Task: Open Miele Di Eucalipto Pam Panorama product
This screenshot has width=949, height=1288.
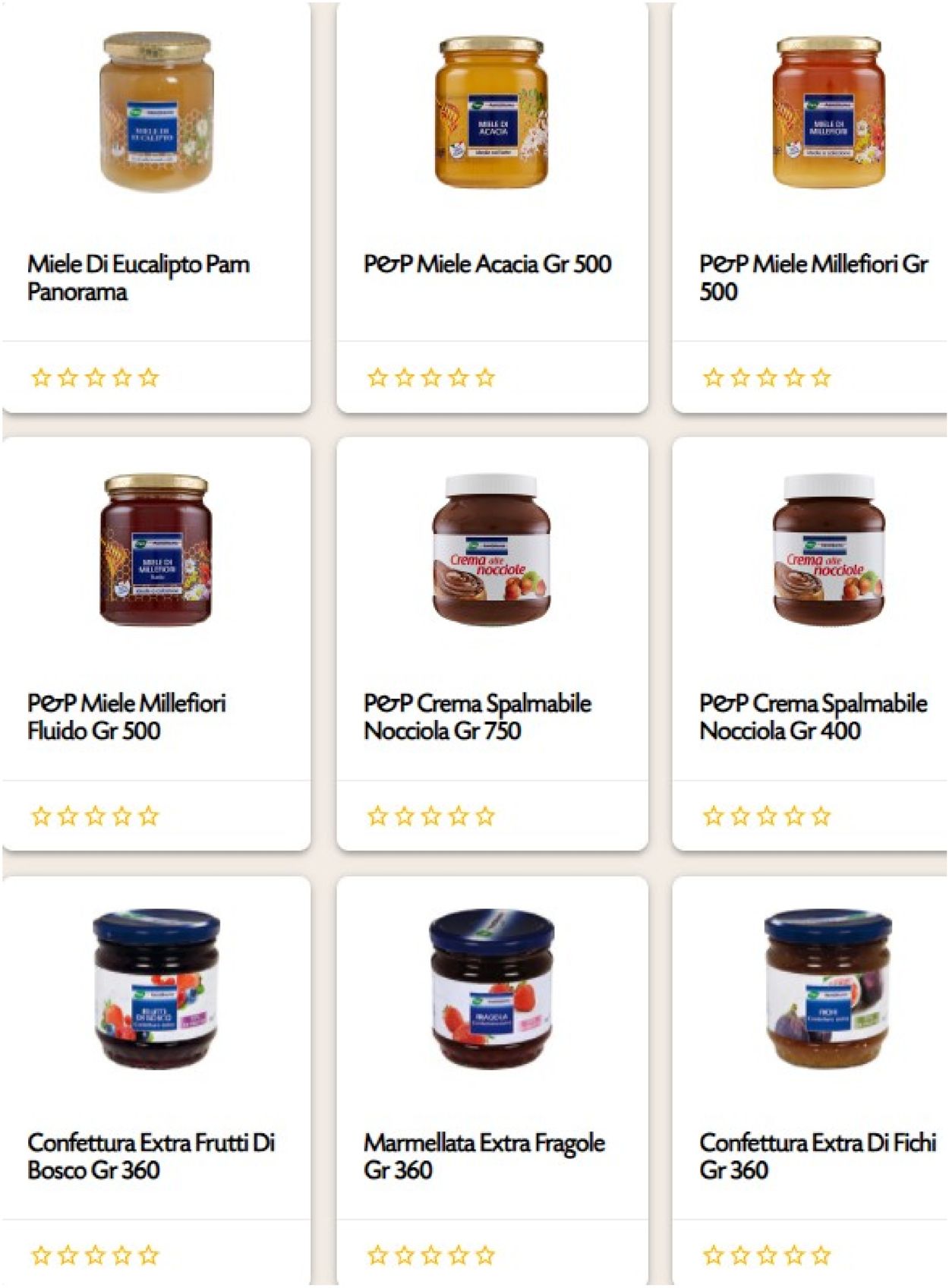Action: 138,277
